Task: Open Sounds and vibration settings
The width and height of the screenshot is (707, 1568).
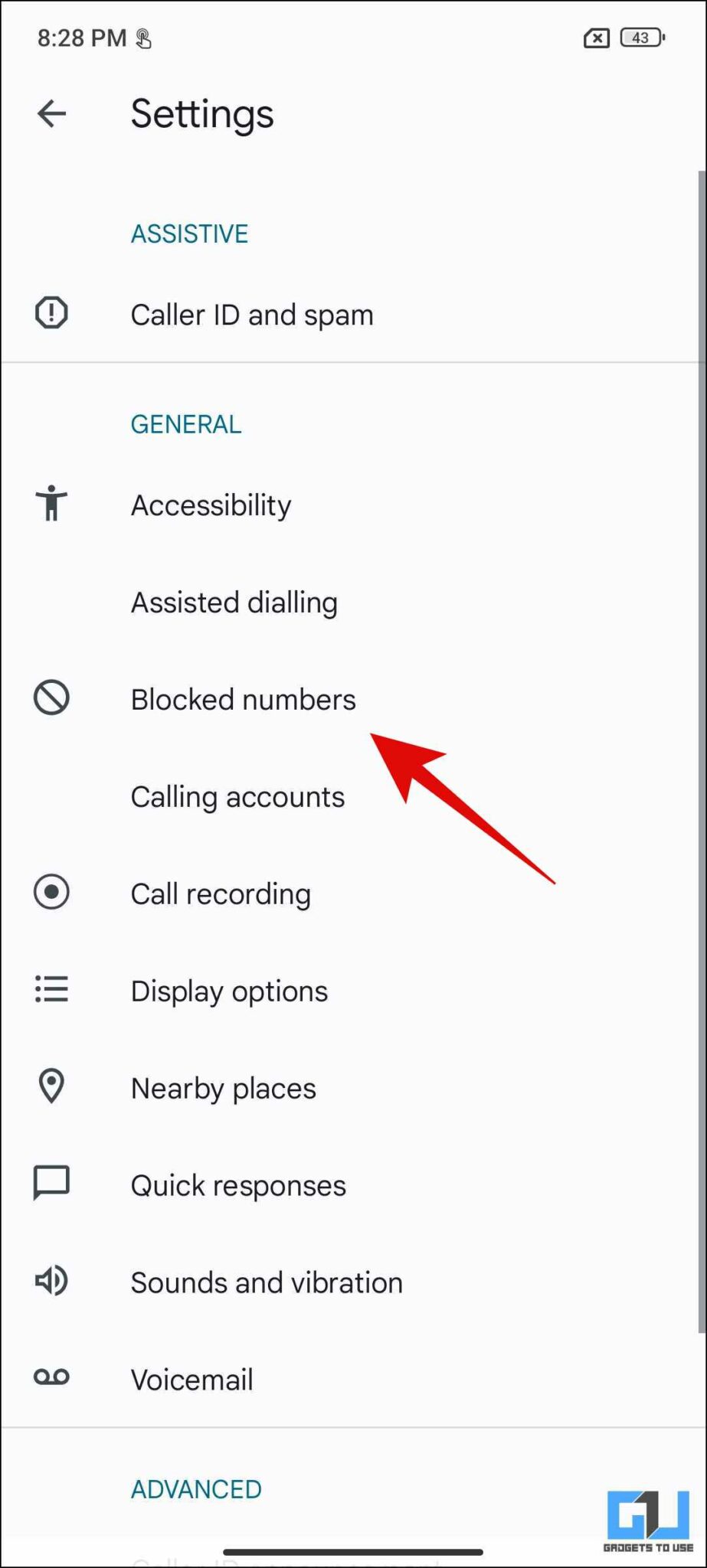Action: pos(267,1281)
